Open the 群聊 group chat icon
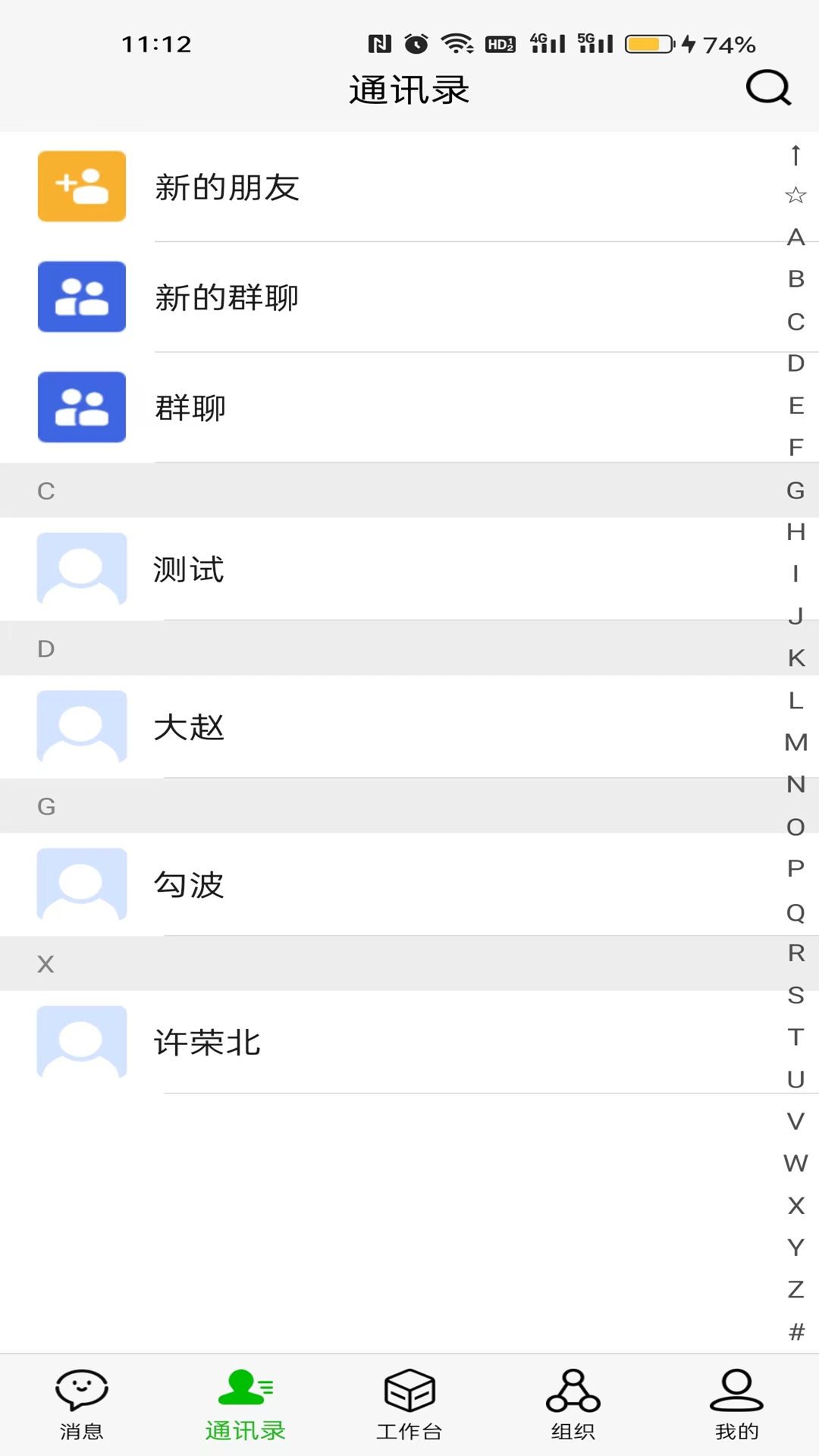 pos(81,407)
